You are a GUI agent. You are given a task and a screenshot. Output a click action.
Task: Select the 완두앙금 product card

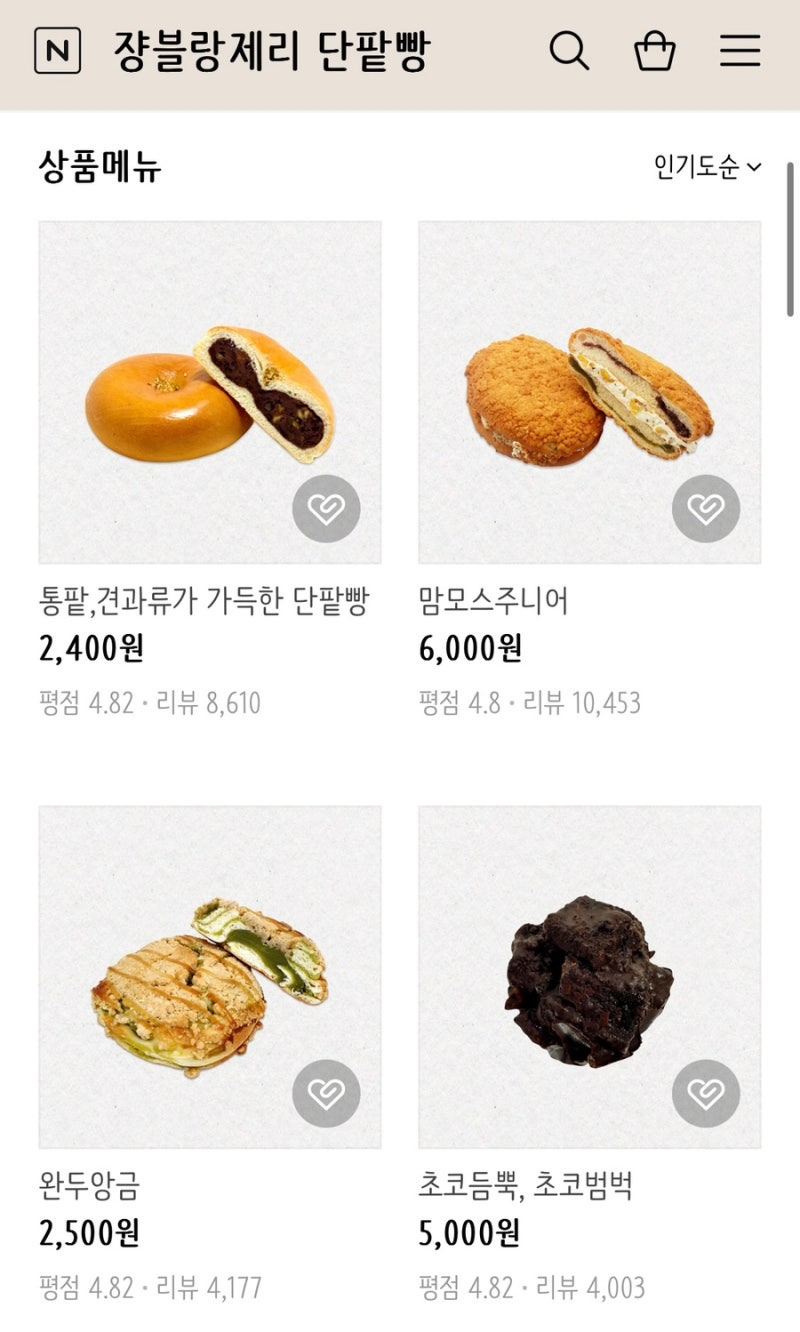(x=209, y=977)
